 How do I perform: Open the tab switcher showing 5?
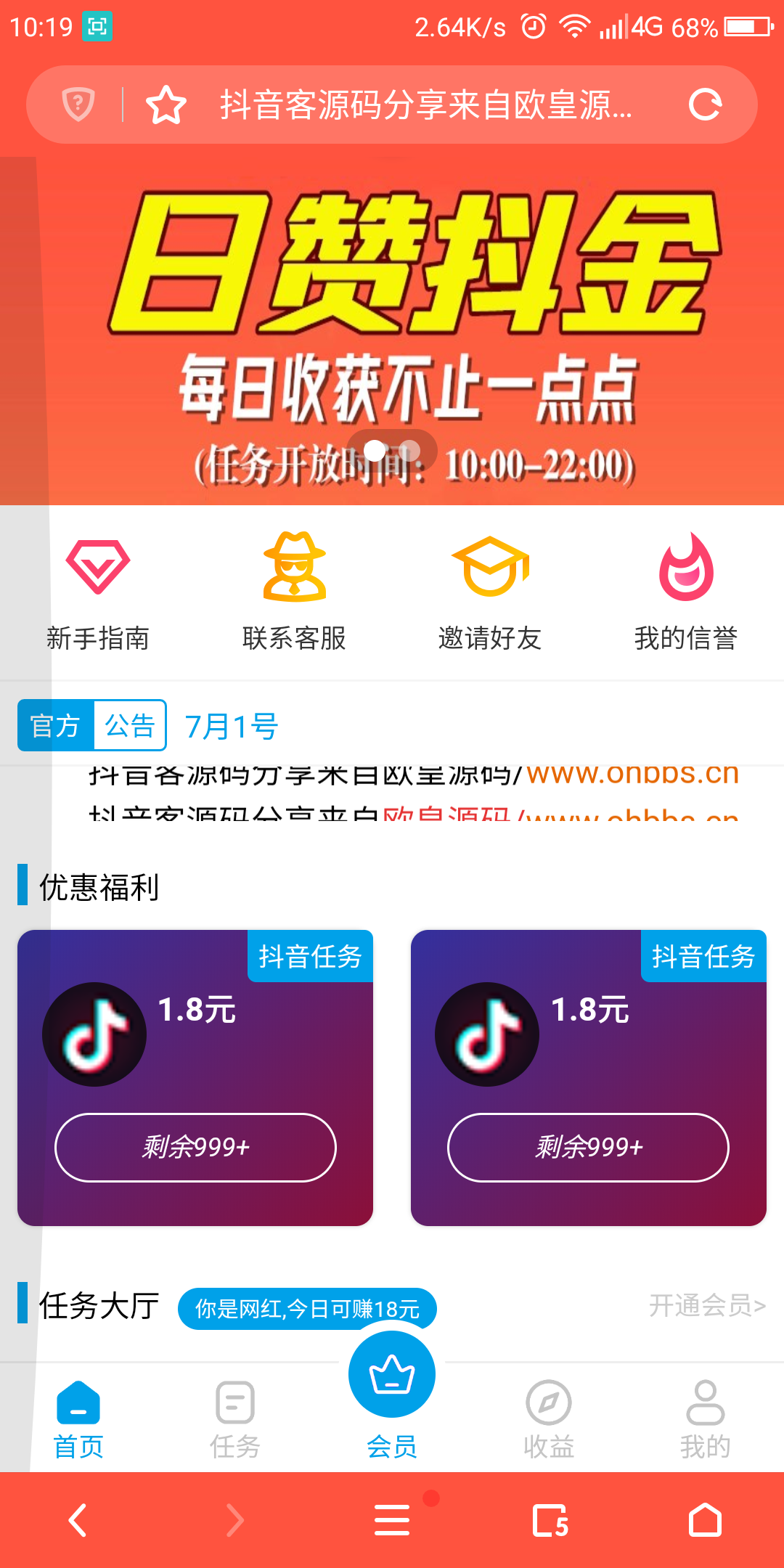550,1520
